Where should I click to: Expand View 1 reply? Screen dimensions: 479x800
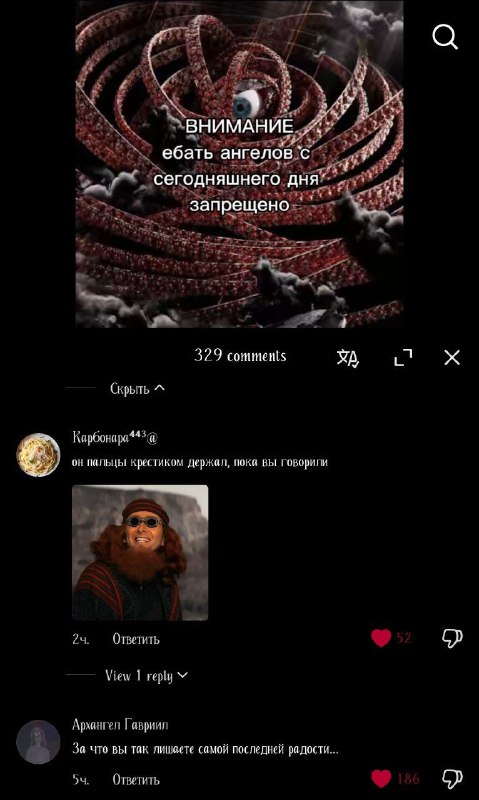[146, 676]
